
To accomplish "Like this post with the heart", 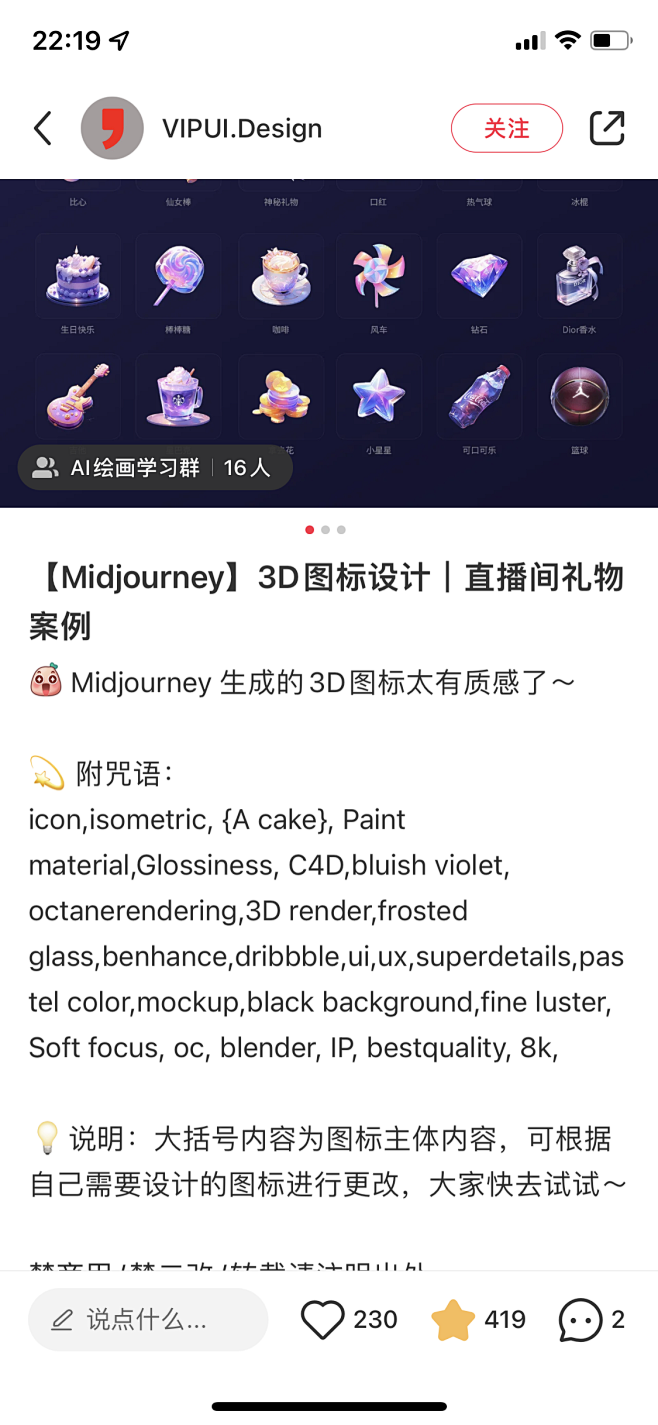I will pos(322,1319).
